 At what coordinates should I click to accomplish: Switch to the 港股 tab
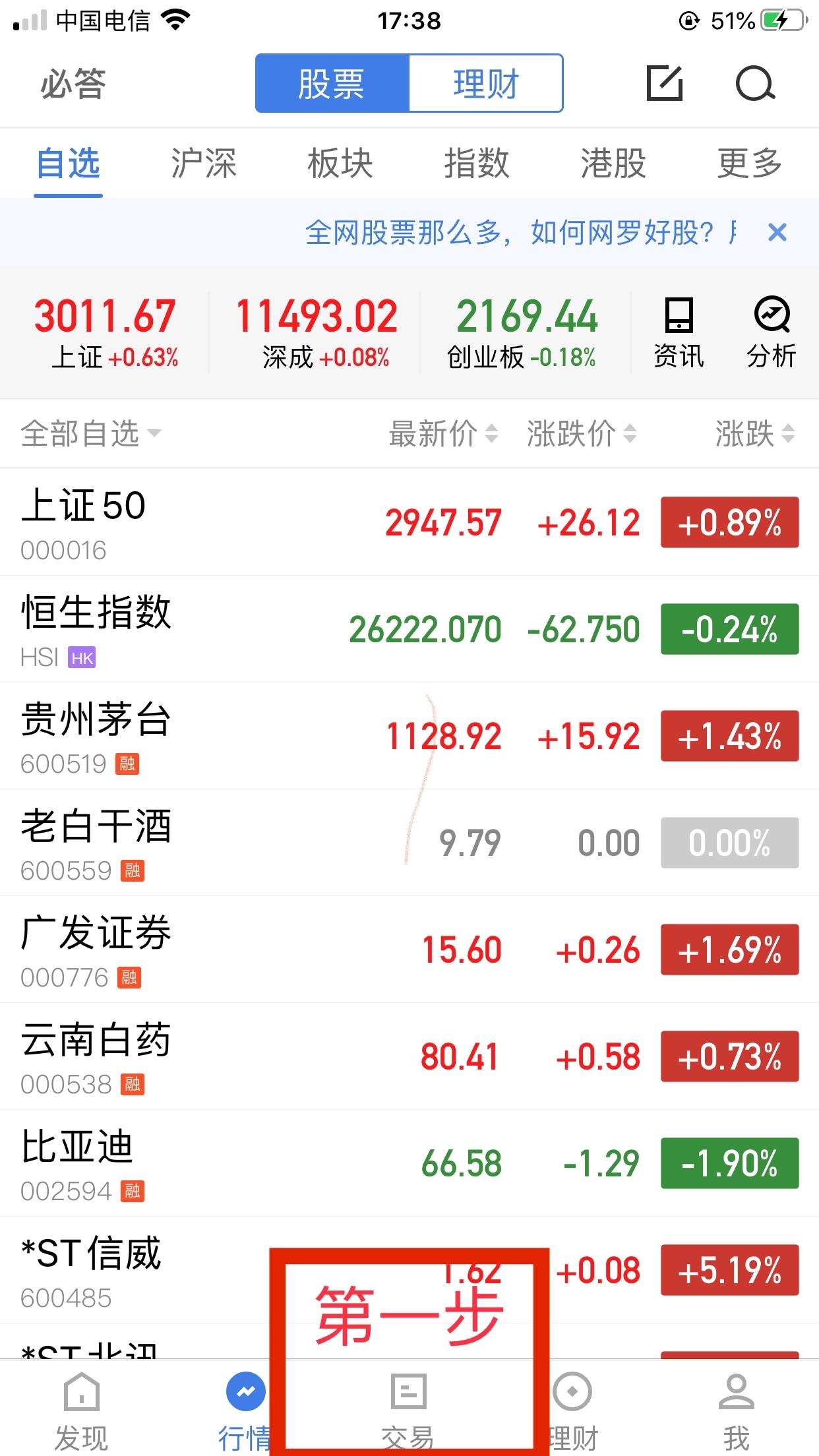click(613, 164)
